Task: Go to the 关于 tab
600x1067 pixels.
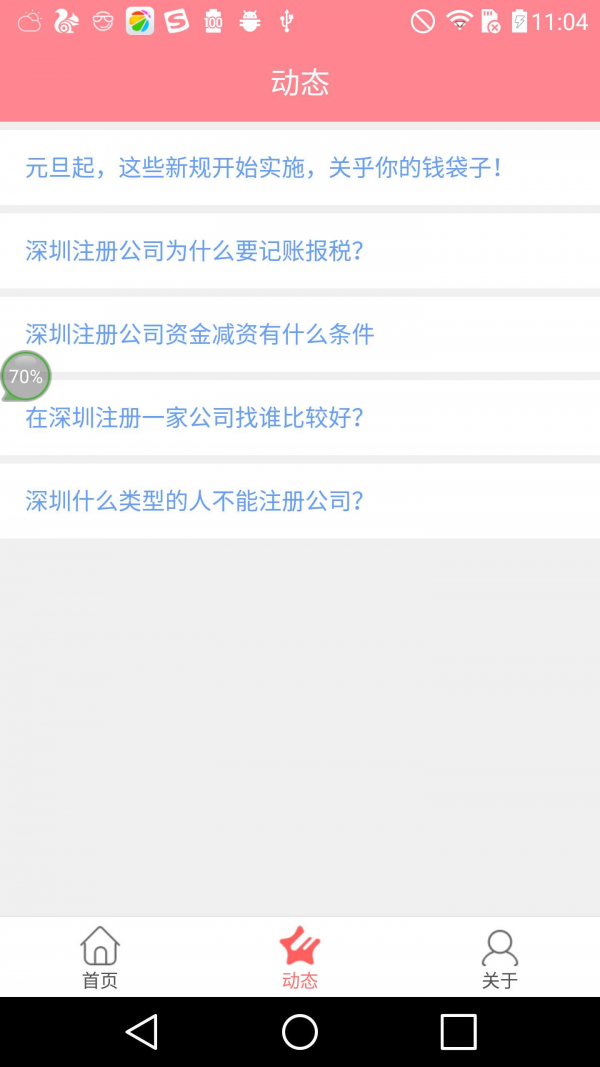Action: [499, 957]
